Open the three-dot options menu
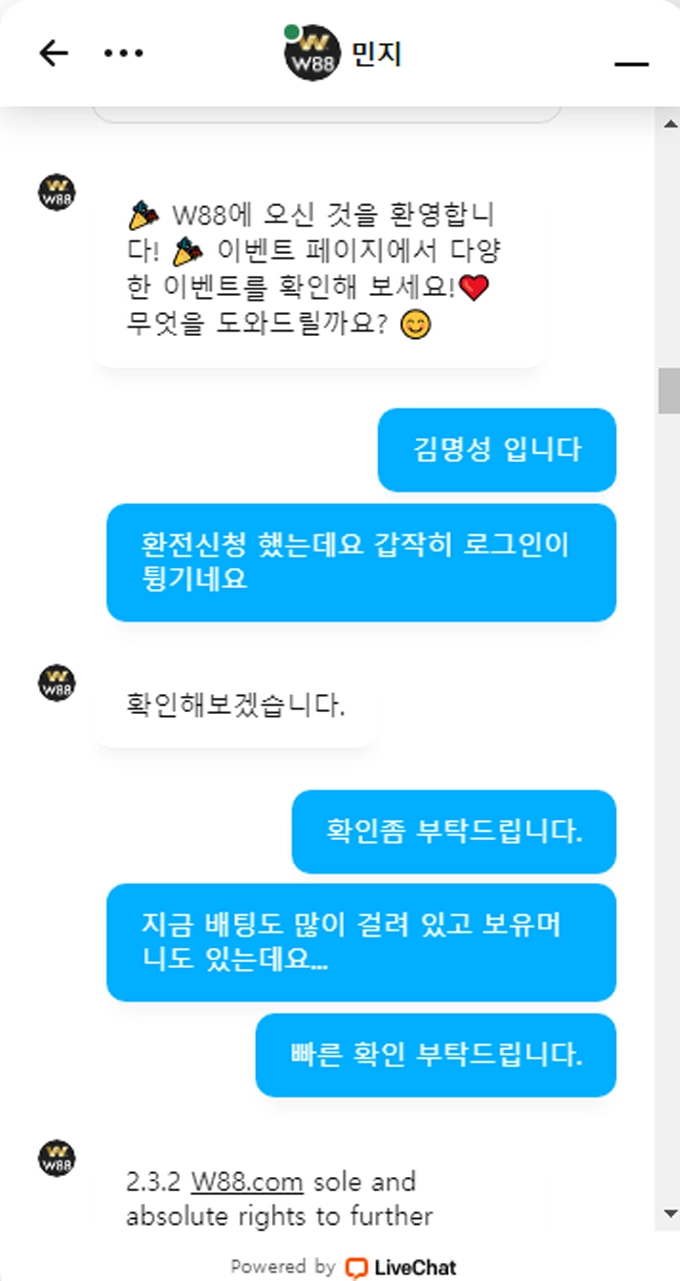 (124, 53)
